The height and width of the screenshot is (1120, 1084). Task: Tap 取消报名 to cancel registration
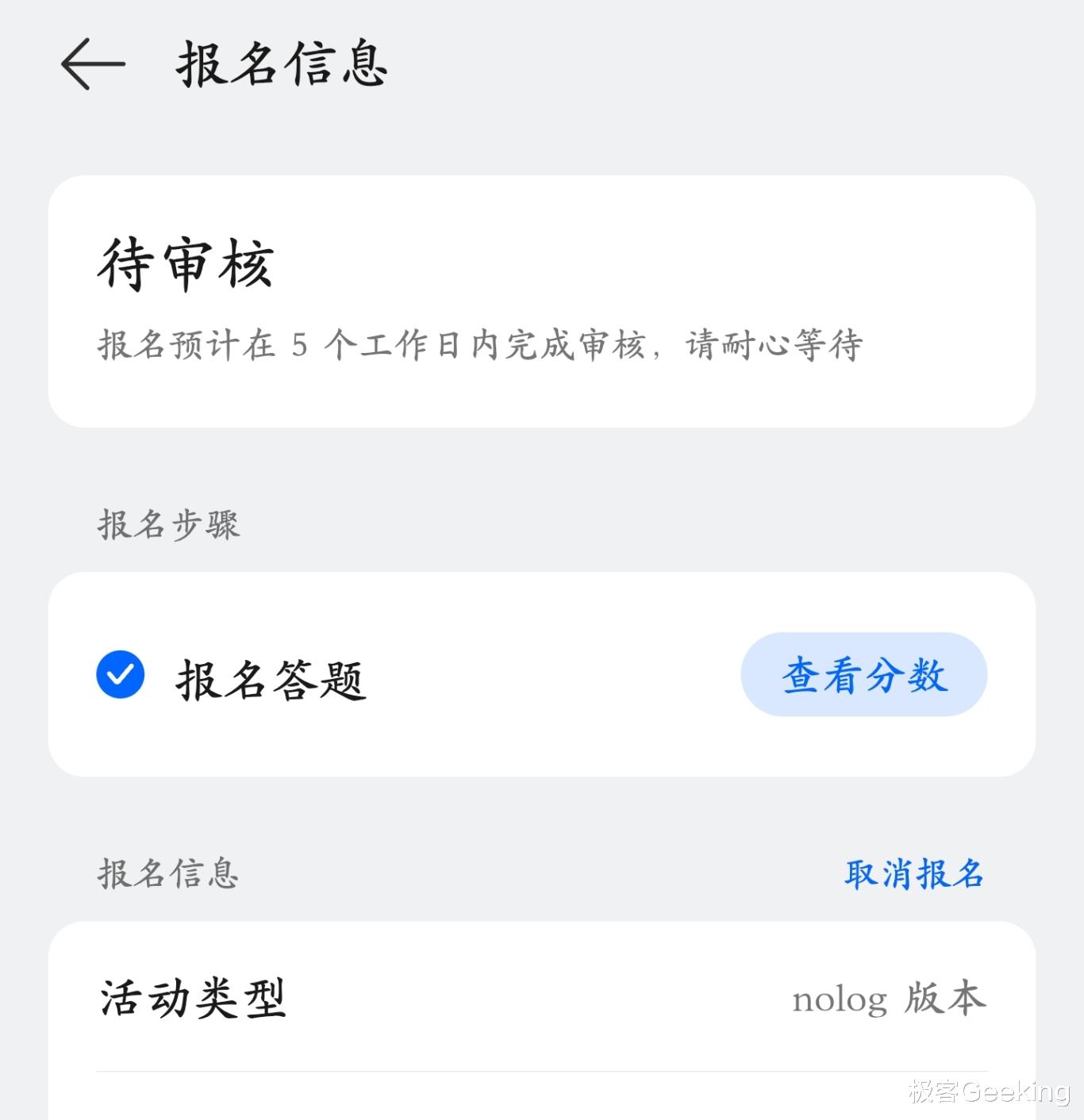[913, 874]
